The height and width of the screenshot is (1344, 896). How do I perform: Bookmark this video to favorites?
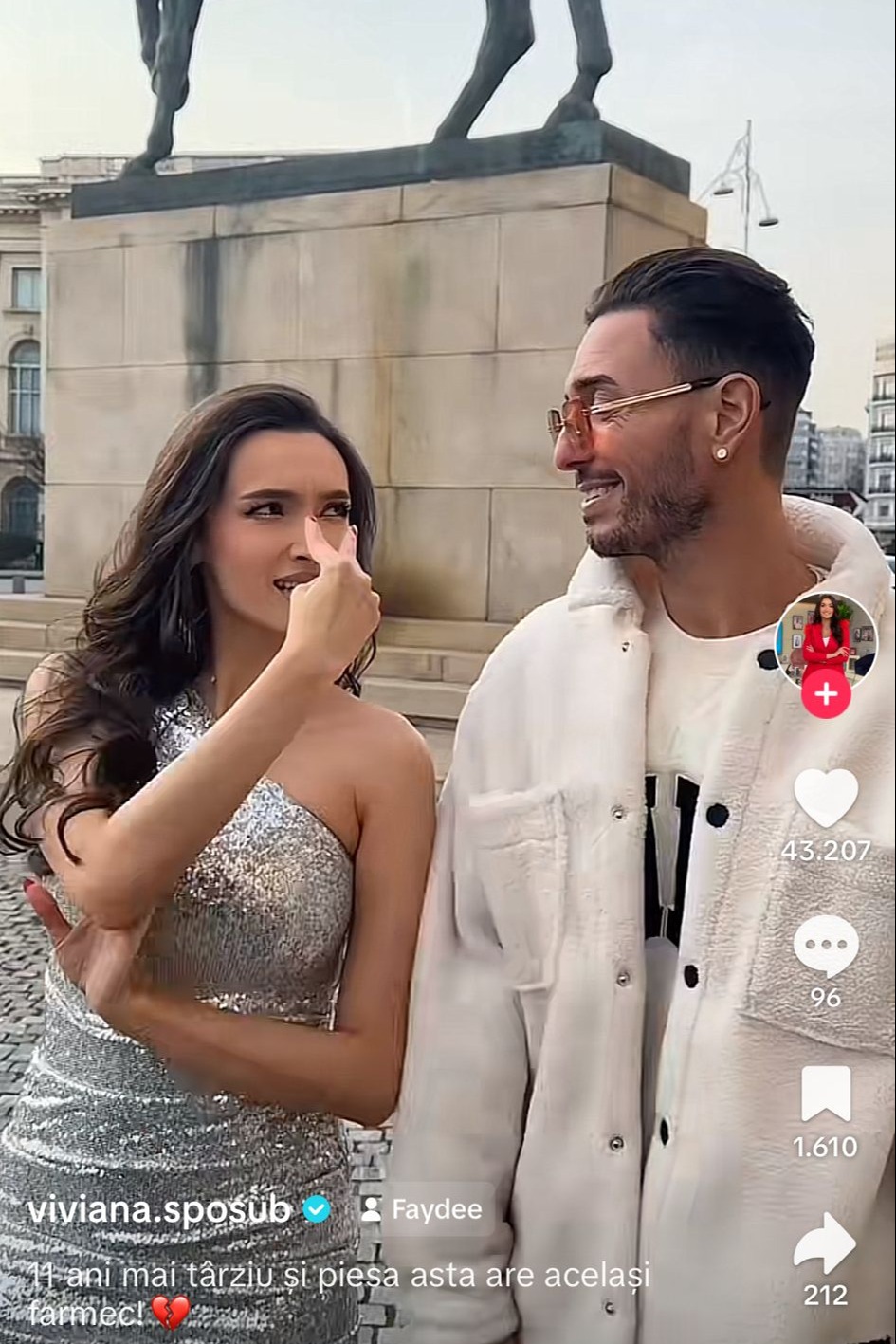coord(825,1095)
